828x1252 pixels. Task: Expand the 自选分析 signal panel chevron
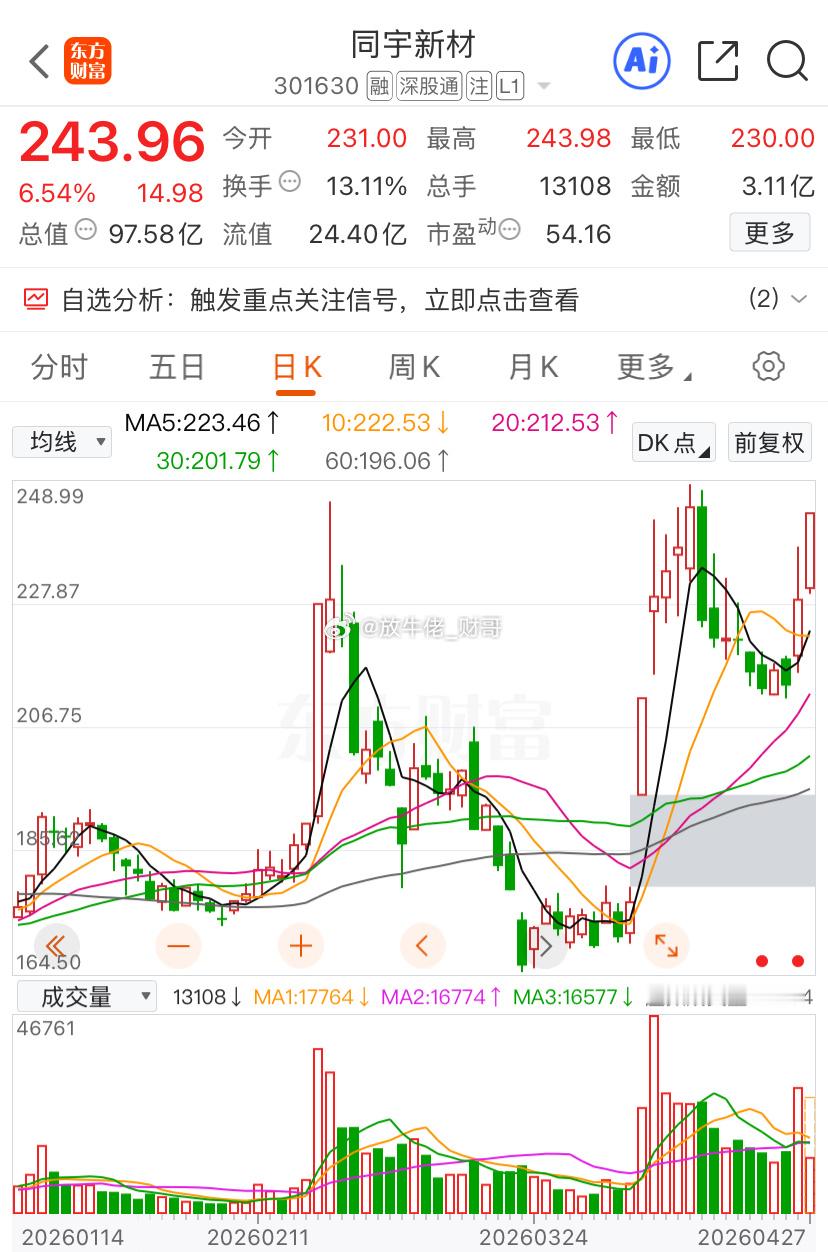click(x=798, y=300)
